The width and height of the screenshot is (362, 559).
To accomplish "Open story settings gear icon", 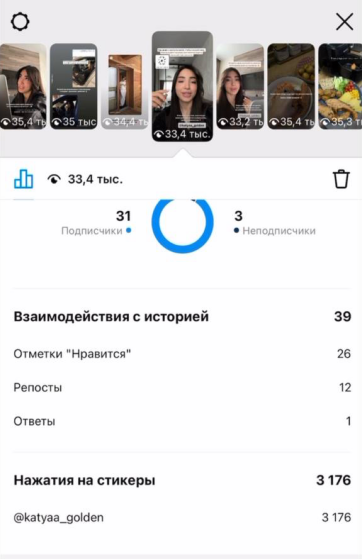I will [20, 22].
